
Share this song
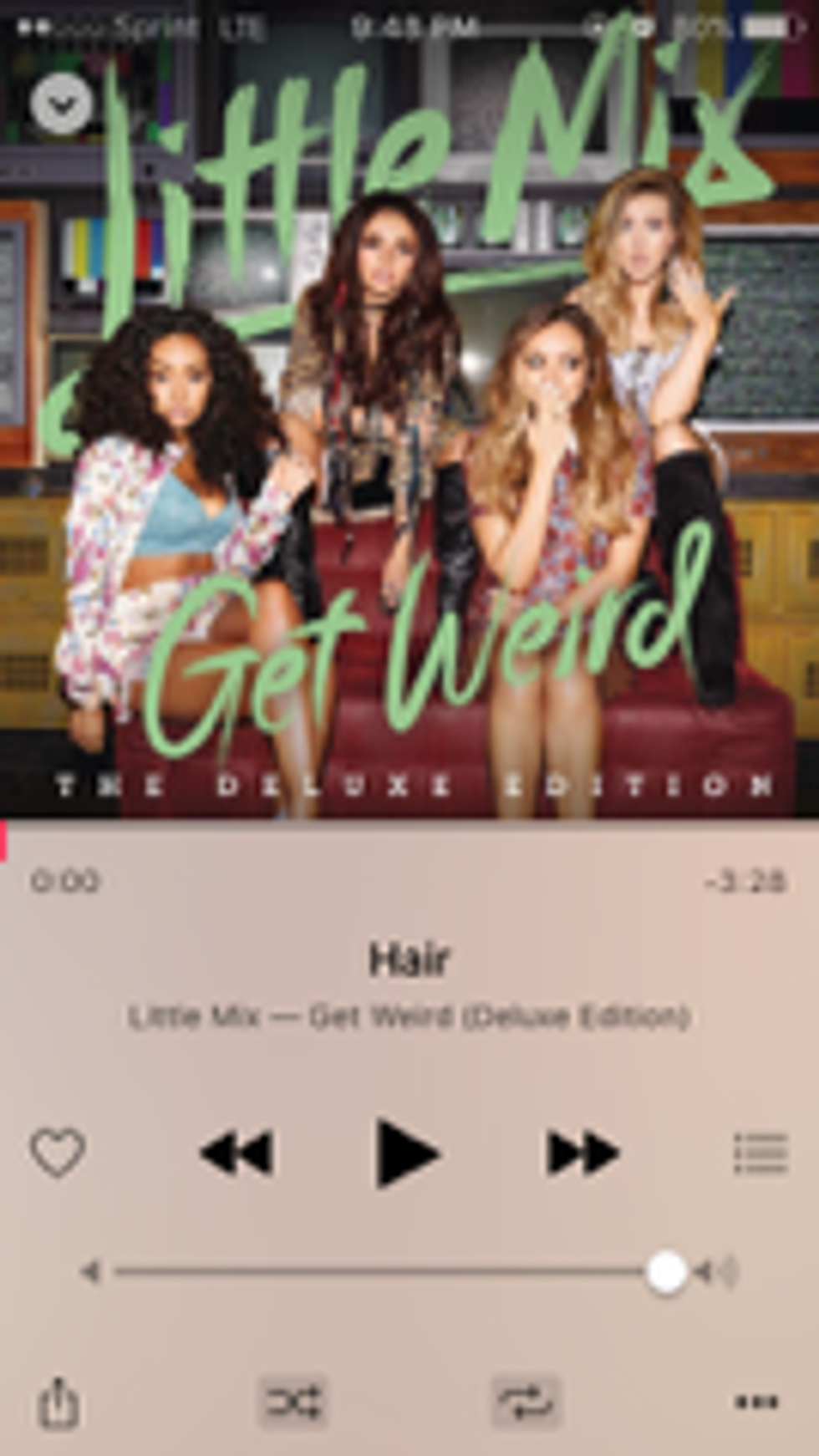[x=58, y=1403]
